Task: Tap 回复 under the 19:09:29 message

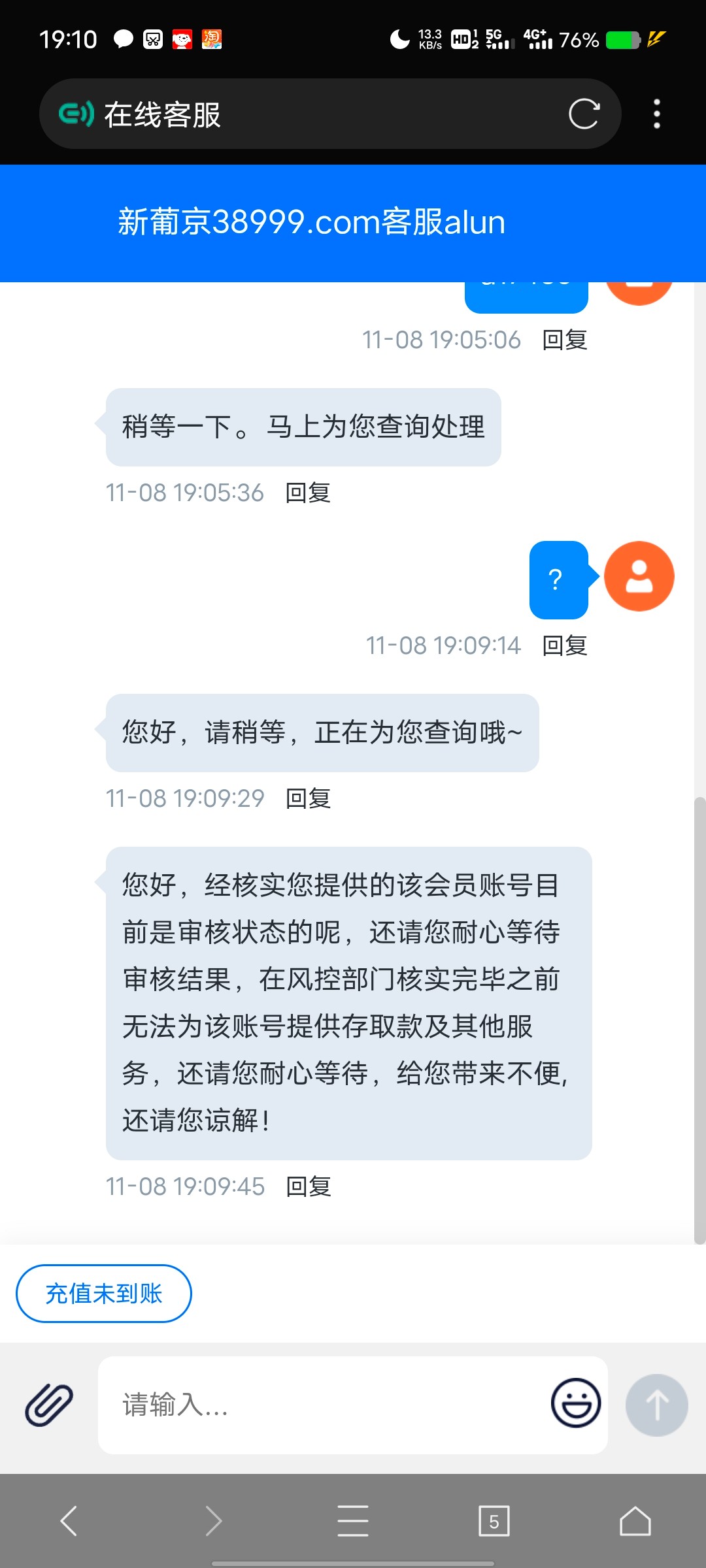Action: tap(308, 798)
